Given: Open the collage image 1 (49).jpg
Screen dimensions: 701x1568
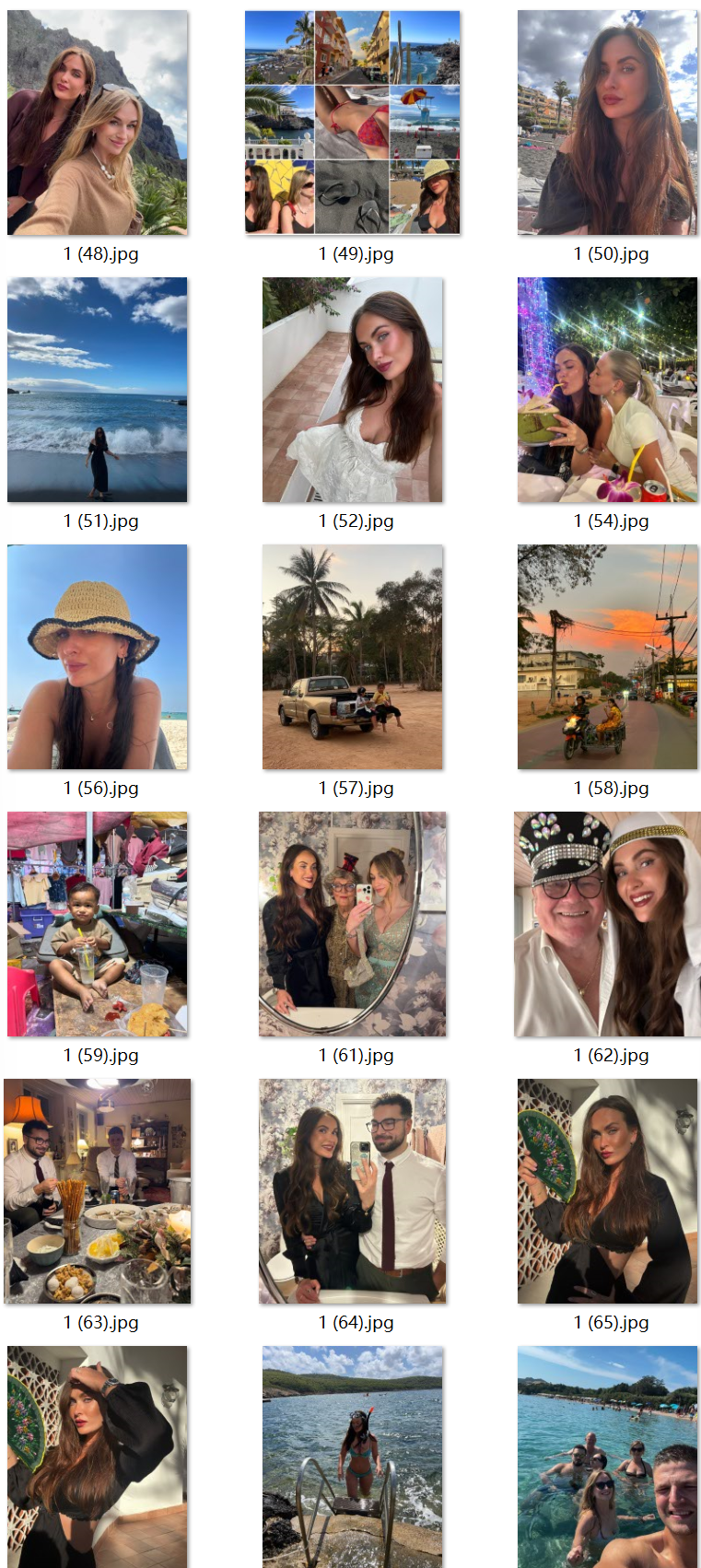Looking at the screenshot, I should (x=353, y=123).
